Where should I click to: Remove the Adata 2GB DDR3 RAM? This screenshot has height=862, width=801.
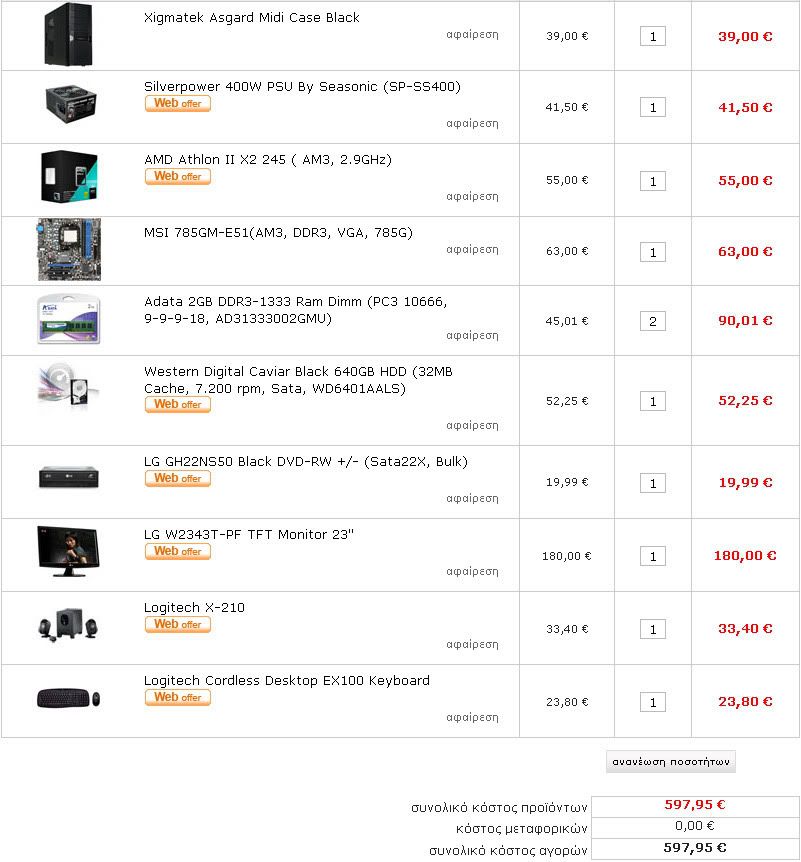472,335
